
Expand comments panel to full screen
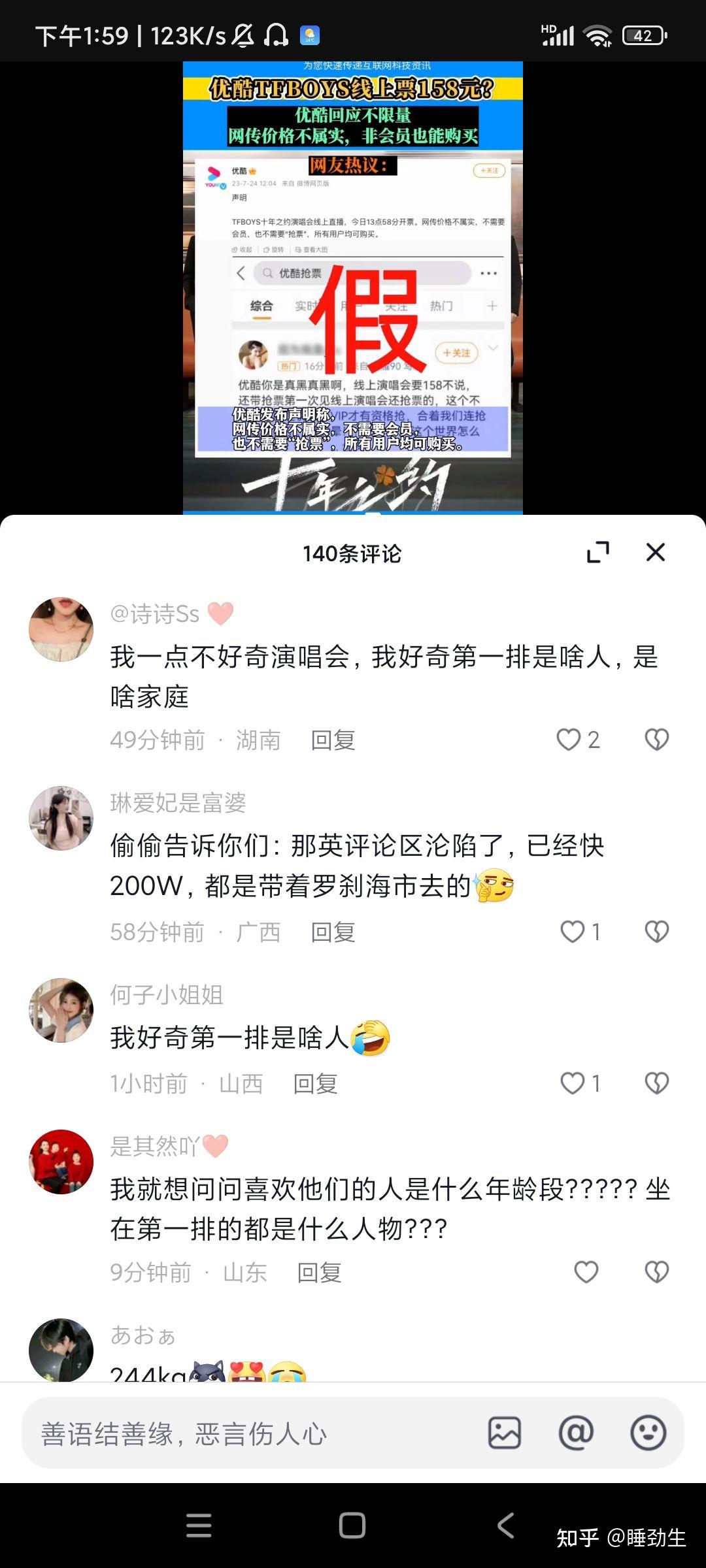[597, 553]
